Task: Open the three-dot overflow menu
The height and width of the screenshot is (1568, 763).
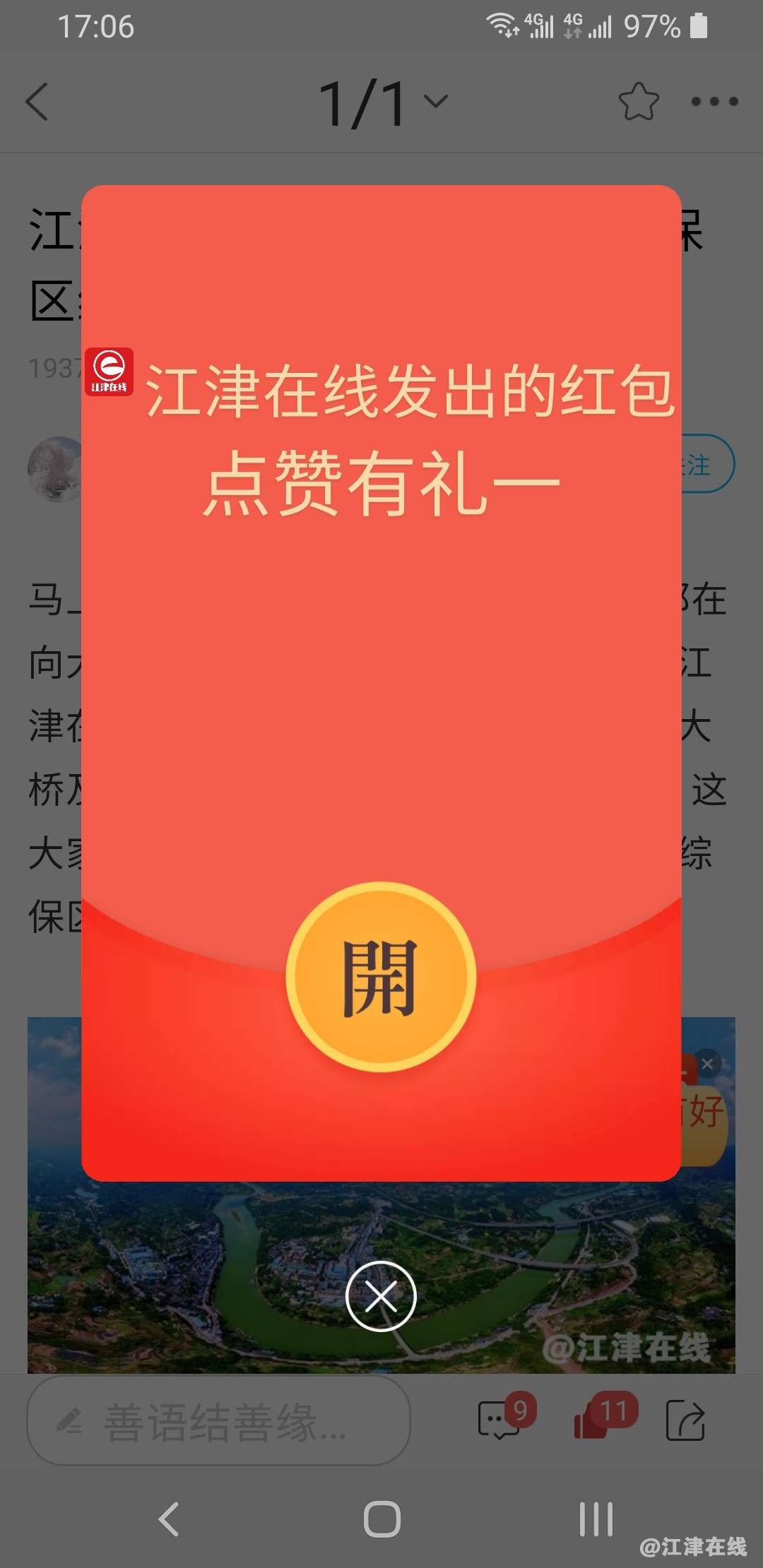Action: tap(714, 102)
